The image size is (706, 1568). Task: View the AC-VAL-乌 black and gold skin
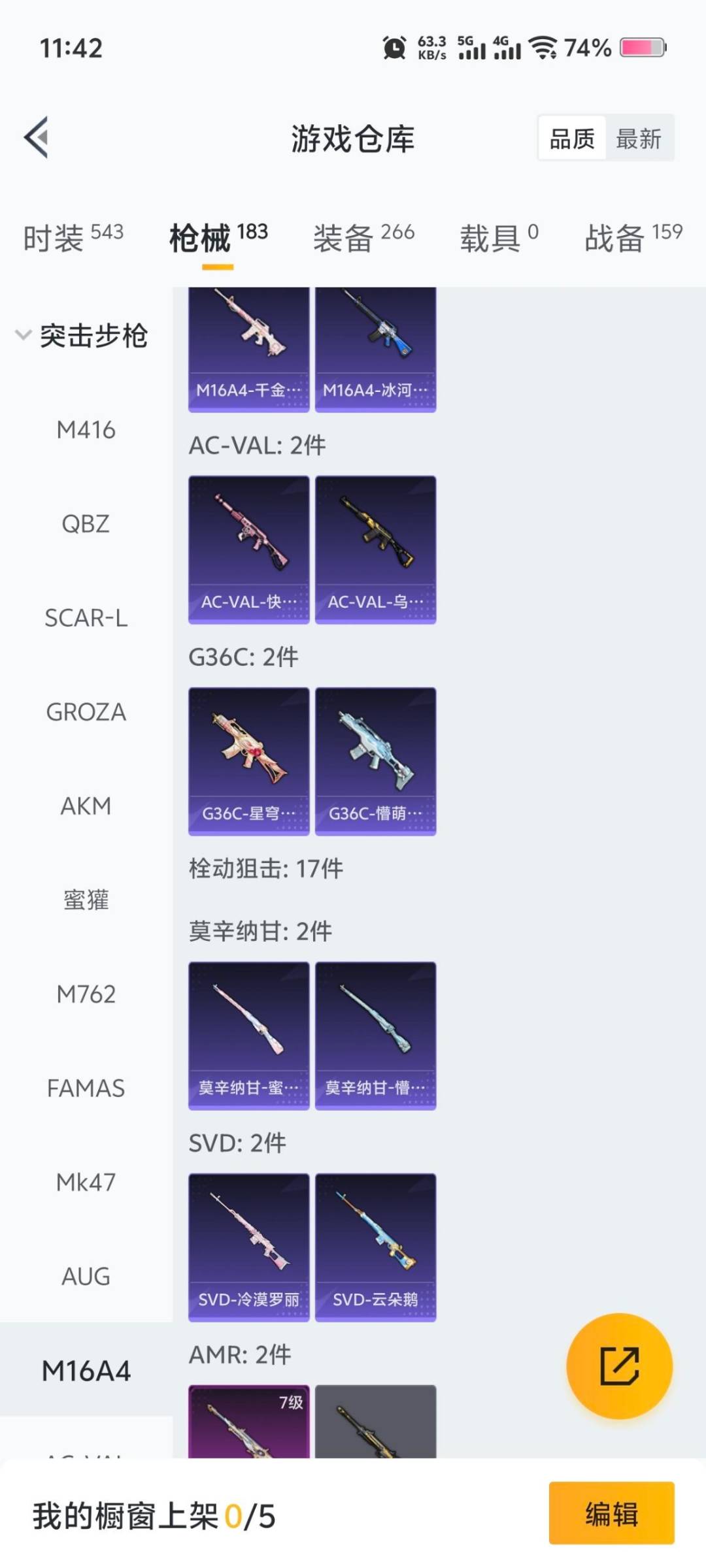pyautogui.click(x=375, y=549)
